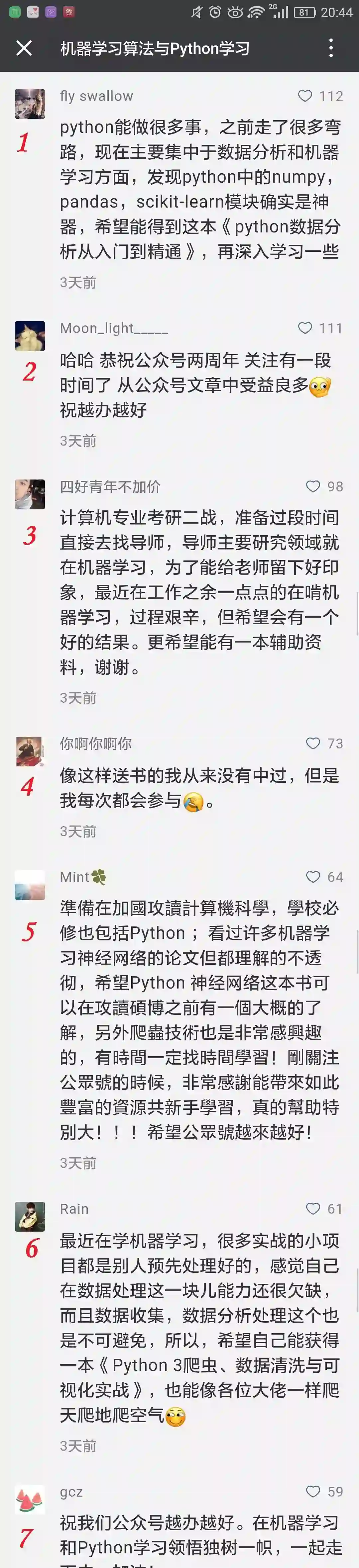
Task: Like gcz's comment
Action: 313,1491
